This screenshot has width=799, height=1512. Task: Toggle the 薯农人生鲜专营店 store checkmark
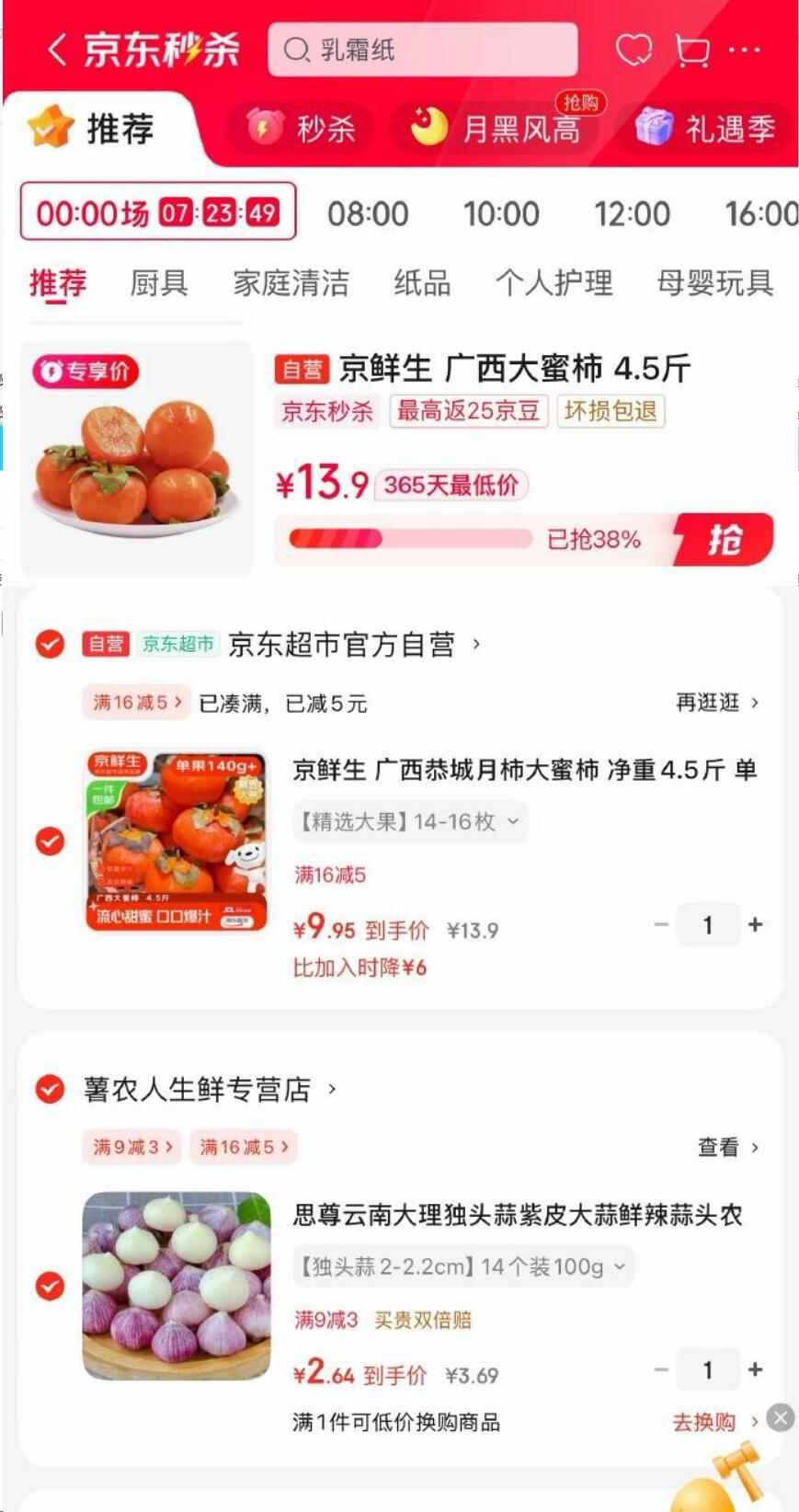coord(49,1088)
